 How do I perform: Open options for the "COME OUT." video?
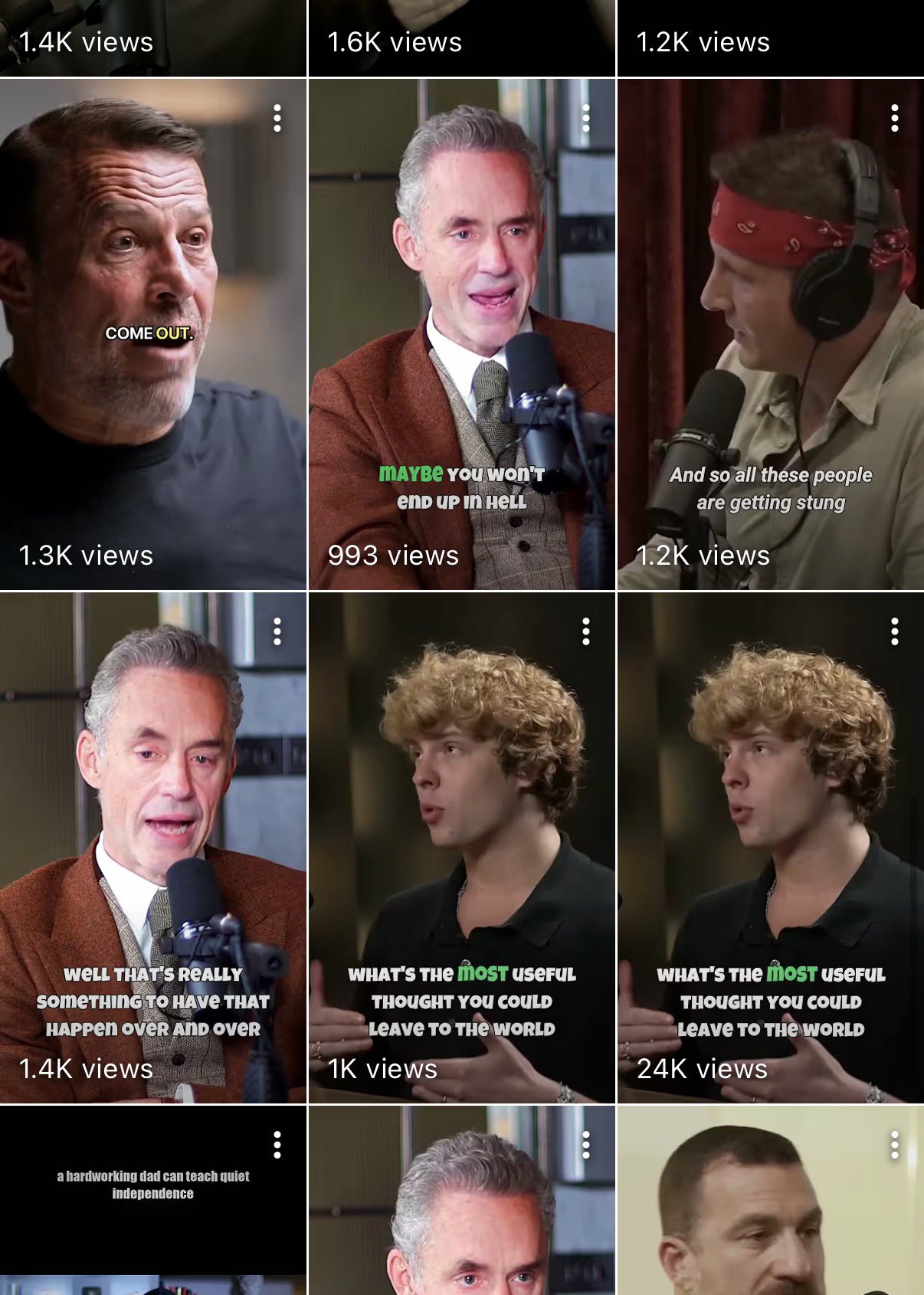click(x=277, y=118)
